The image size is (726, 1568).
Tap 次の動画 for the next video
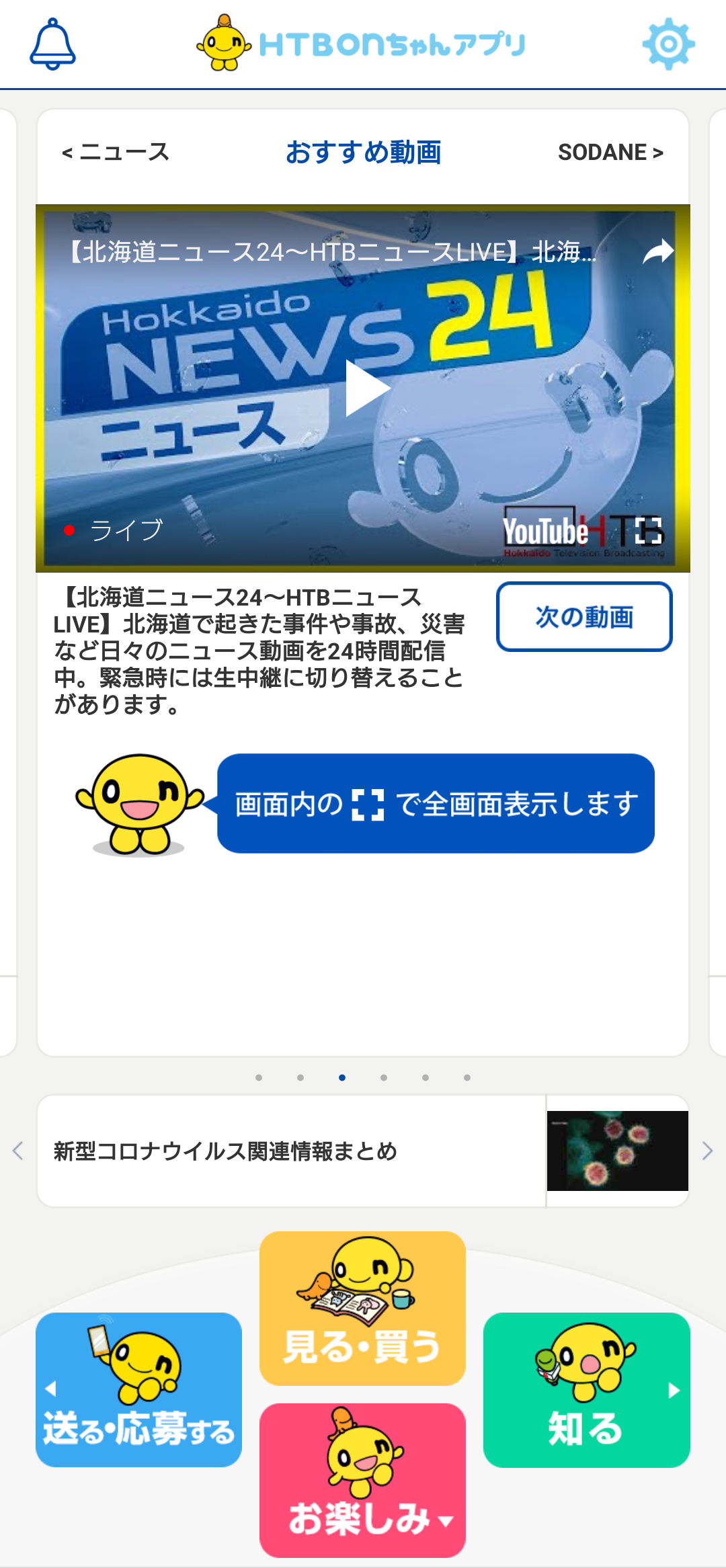(x=584, y=616)
